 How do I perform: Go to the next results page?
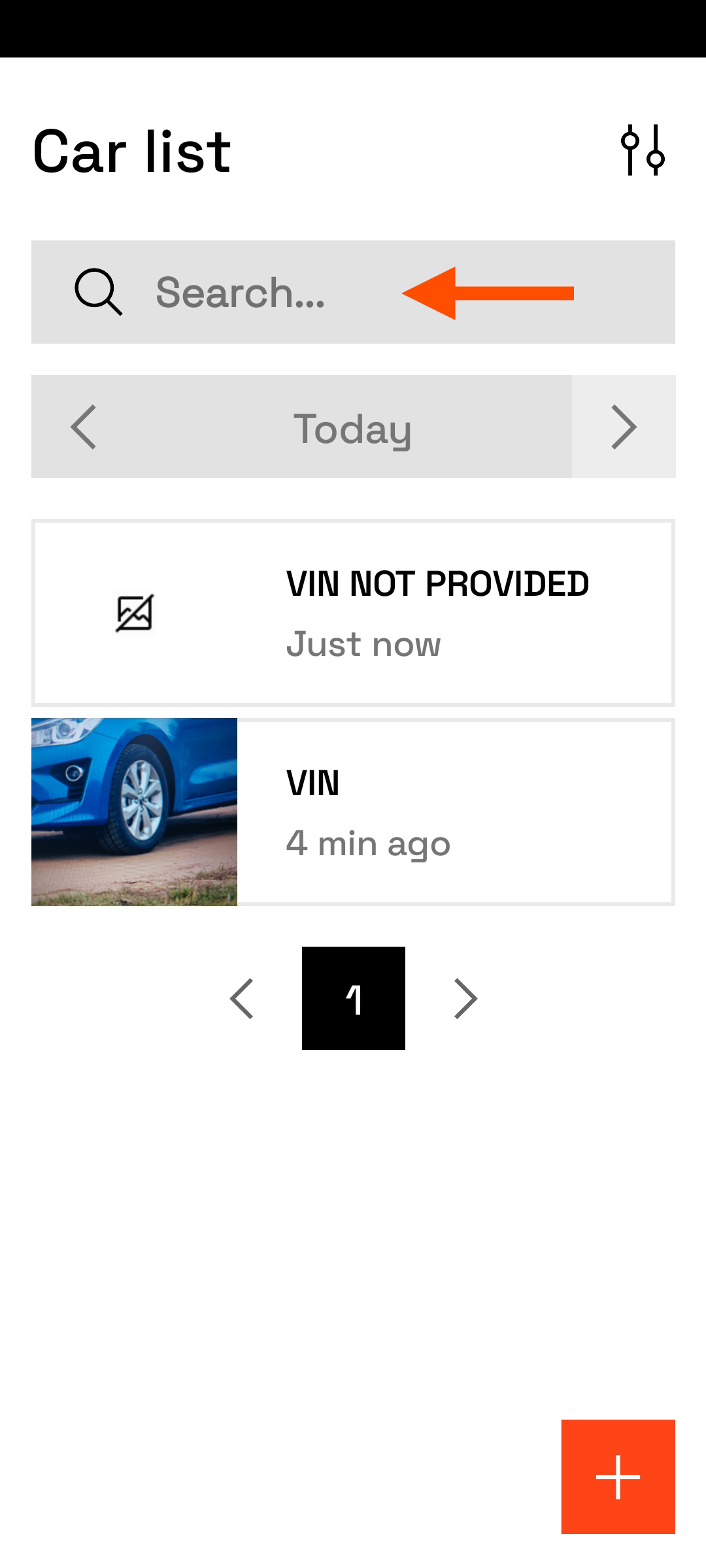coord(465,998)
